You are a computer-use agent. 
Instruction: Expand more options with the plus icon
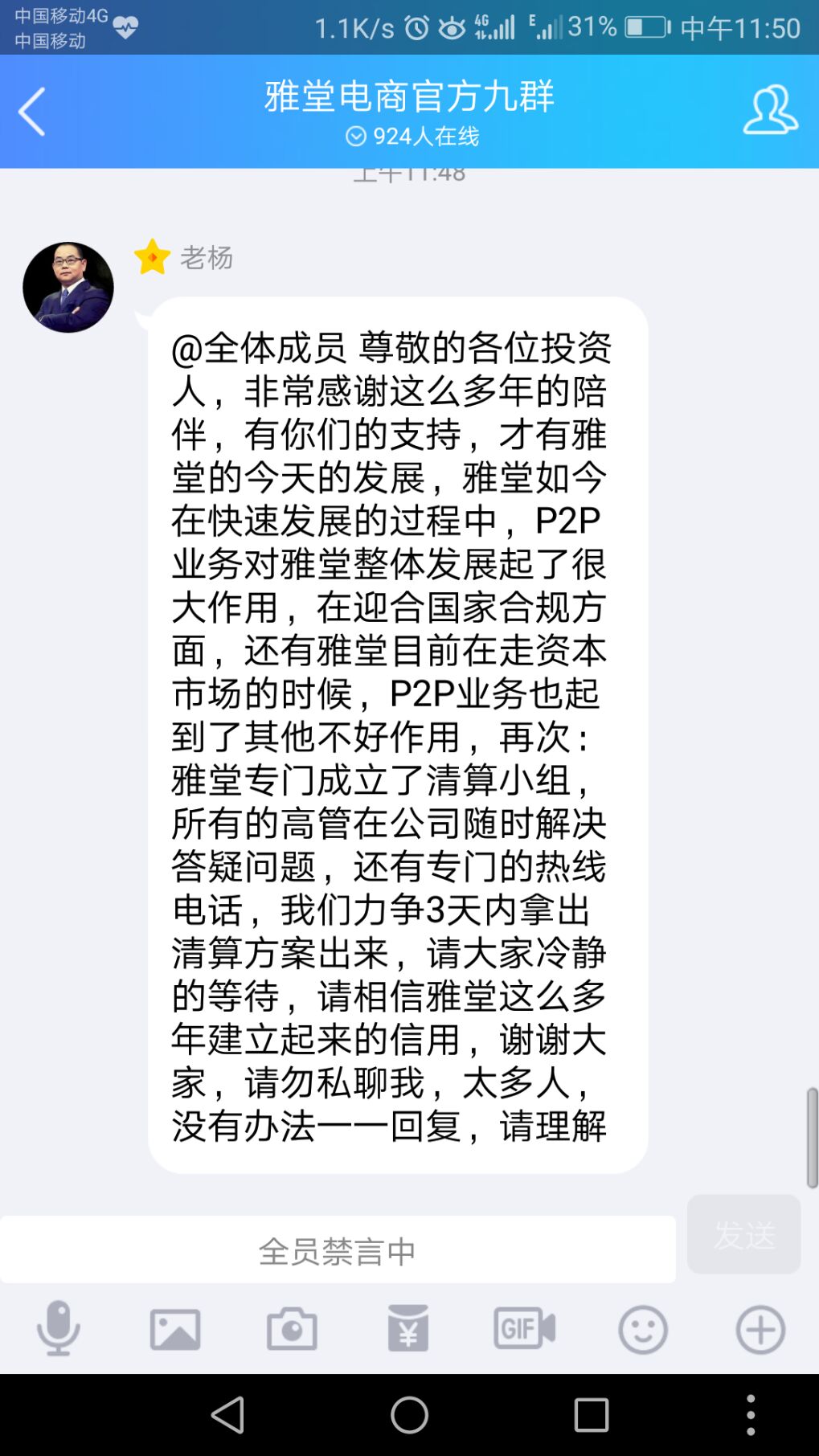pyautogui.click(x=760, y=1329)
